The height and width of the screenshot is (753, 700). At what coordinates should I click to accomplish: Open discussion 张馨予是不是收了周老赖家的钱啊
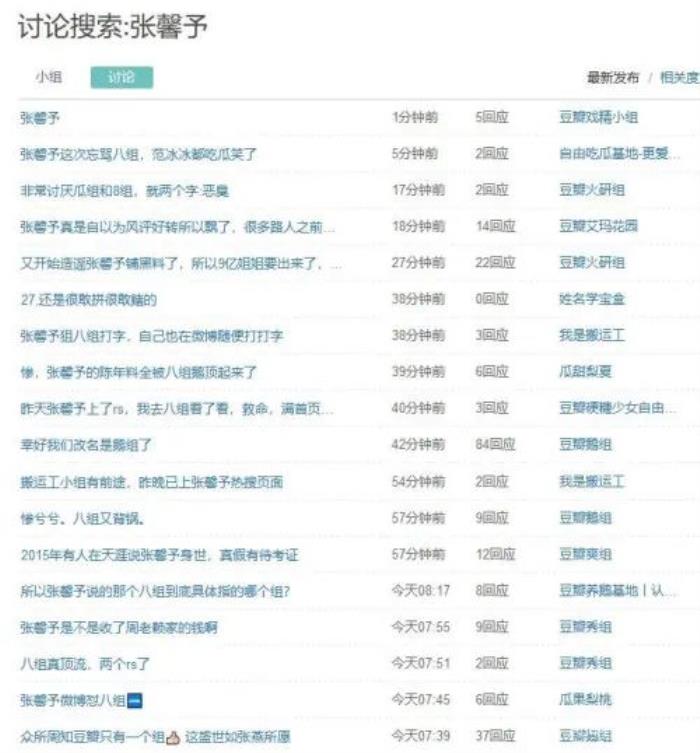(x=118, y=627)
